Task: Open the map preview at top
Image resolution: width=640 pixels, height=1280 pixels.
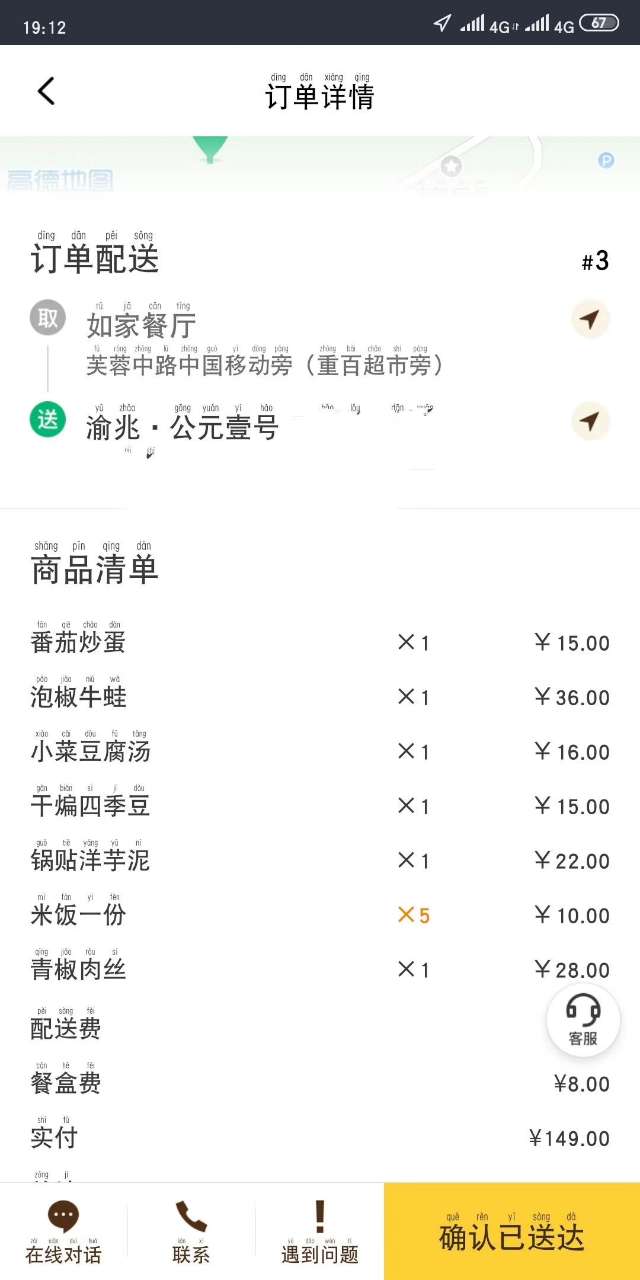Action: coord(320,164)
